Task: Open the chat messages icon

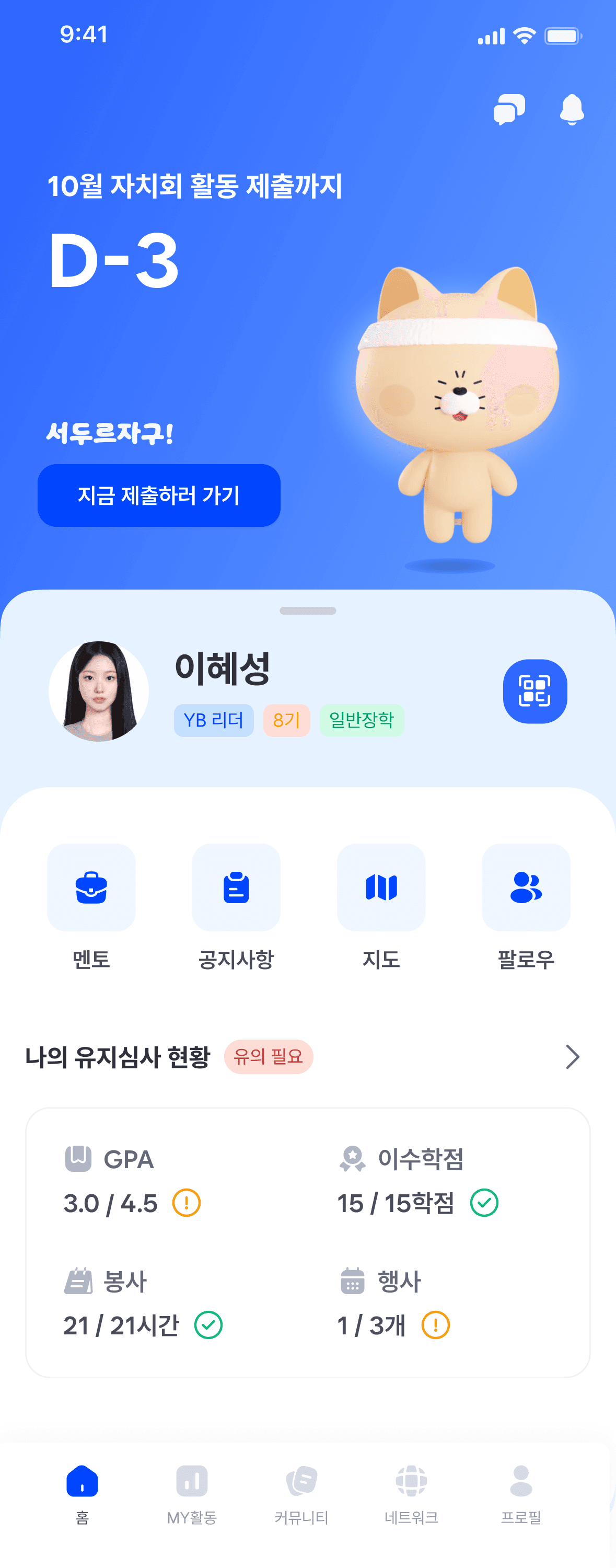Action: [509, 110]
